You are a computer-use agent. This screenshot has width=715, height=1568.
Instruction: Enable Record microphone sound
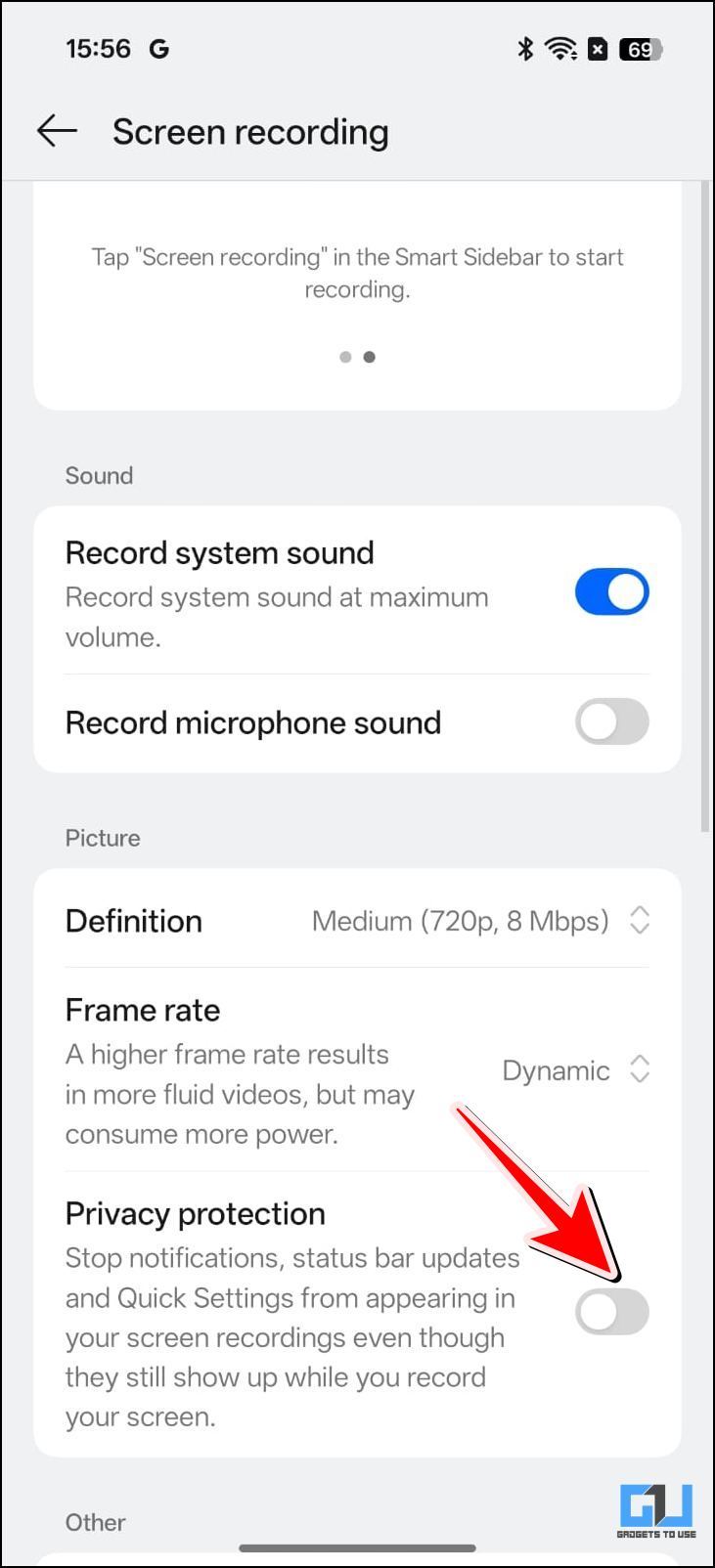point(611,723)
